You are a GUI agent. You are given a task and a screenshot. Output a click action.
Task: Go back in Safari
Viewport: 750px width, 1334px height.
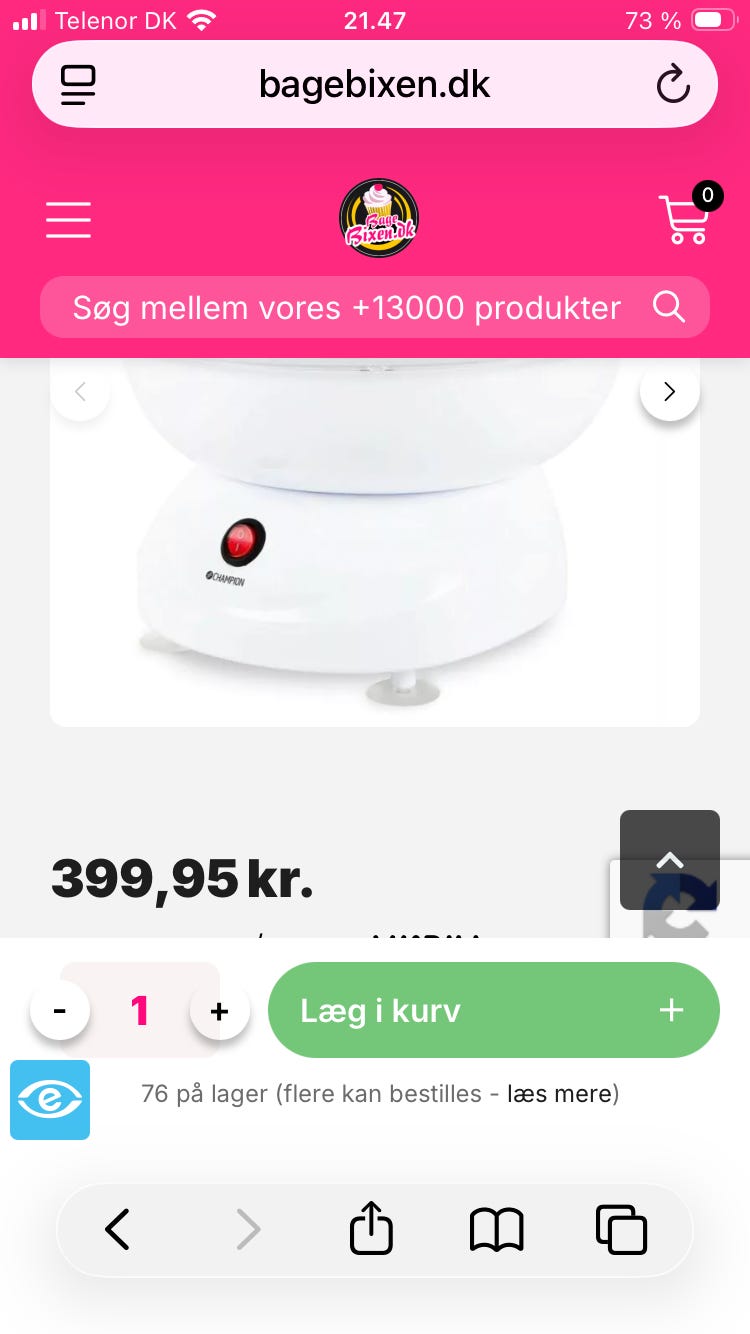118,1229
